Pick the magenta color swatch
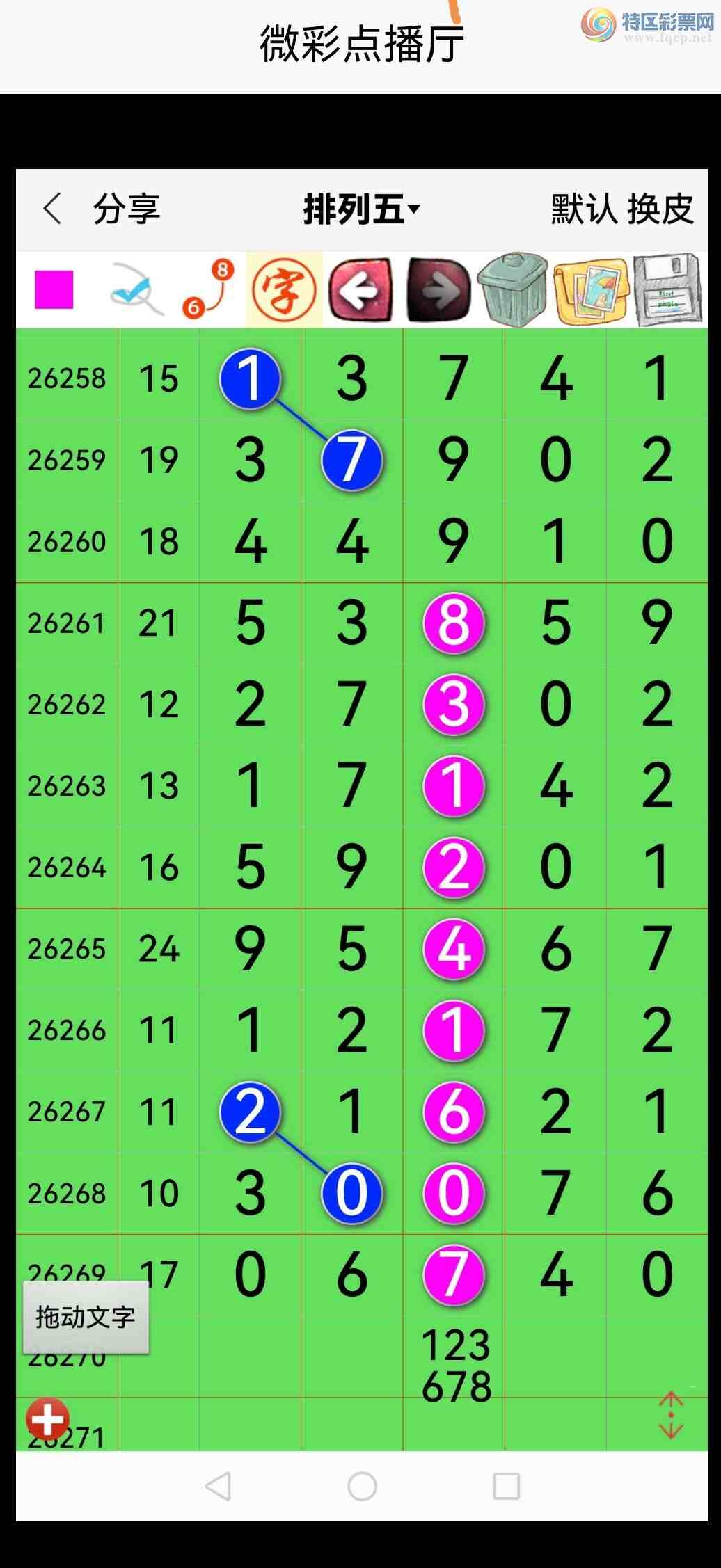721x1568 pixels. coord(54,289)
